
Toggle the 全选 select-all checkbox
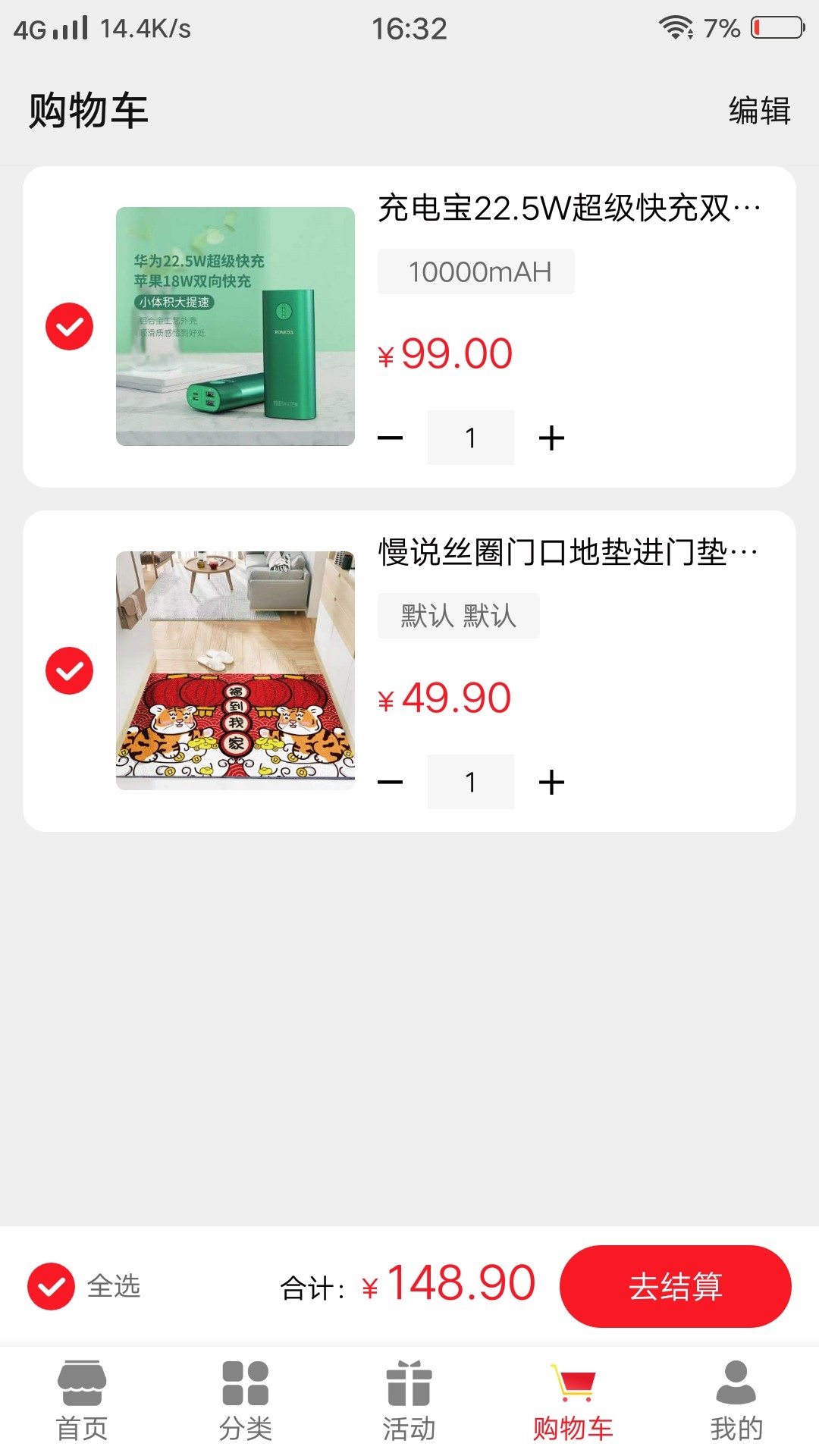52,1286
